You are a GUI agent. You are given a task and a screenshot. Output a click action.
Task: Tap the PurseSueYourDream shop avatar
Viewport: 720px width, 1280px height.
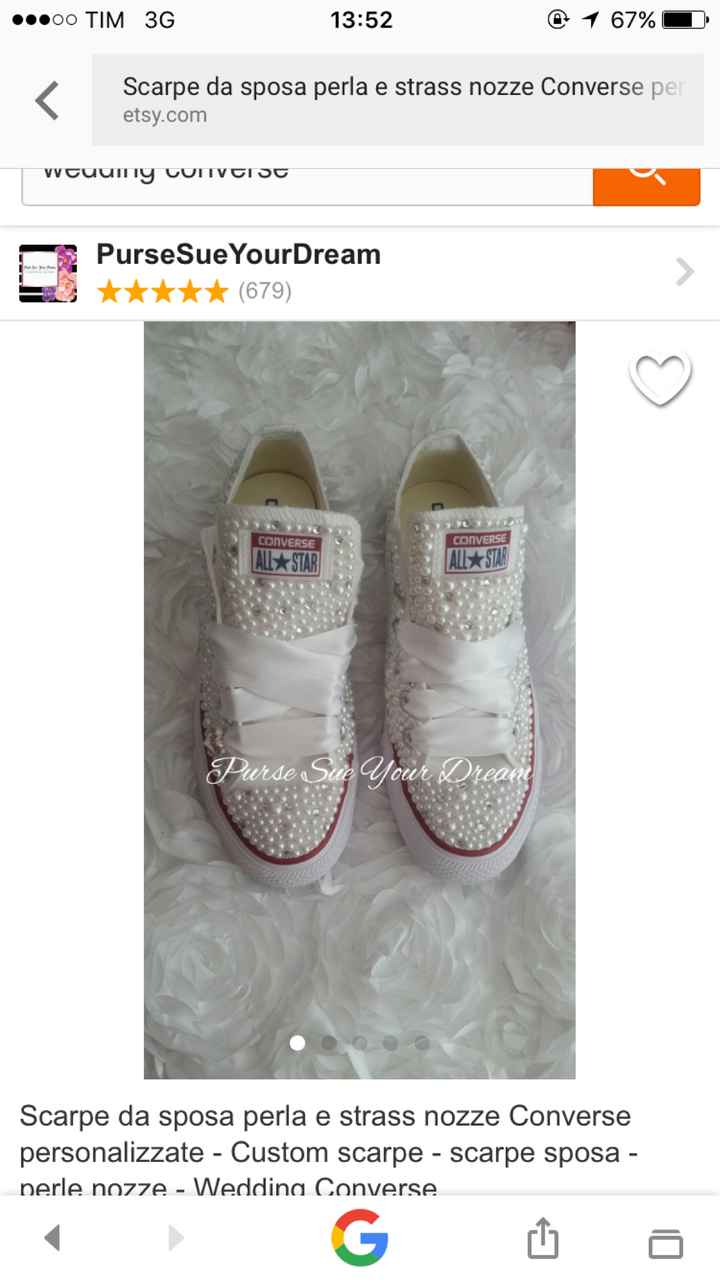(47, 272)
